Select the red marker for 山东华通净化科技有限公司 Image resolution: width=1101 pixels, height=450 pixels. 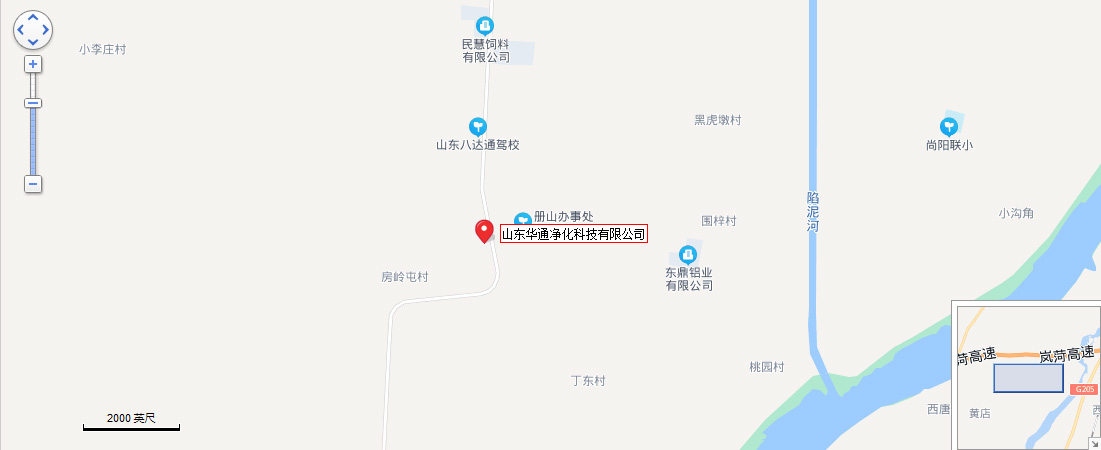(x=484, y=231)
